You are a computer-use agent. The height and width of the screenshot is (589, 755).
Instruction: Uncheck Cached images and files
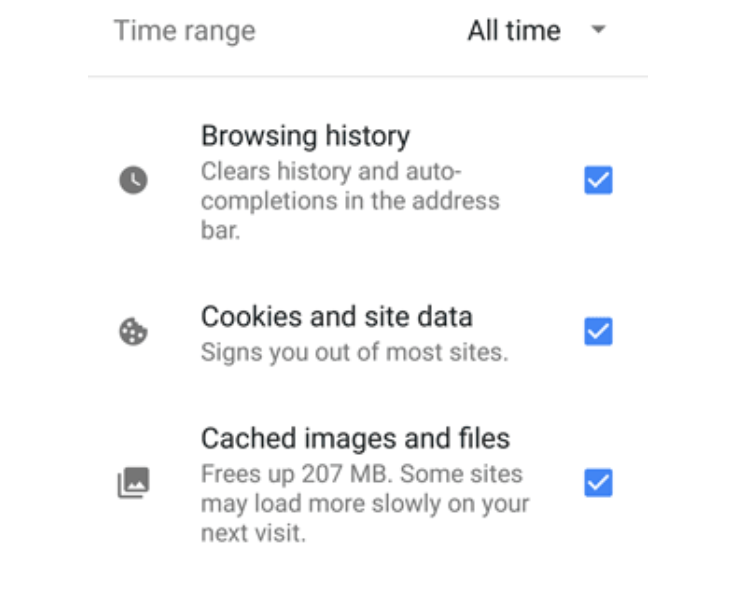[598, 484]
